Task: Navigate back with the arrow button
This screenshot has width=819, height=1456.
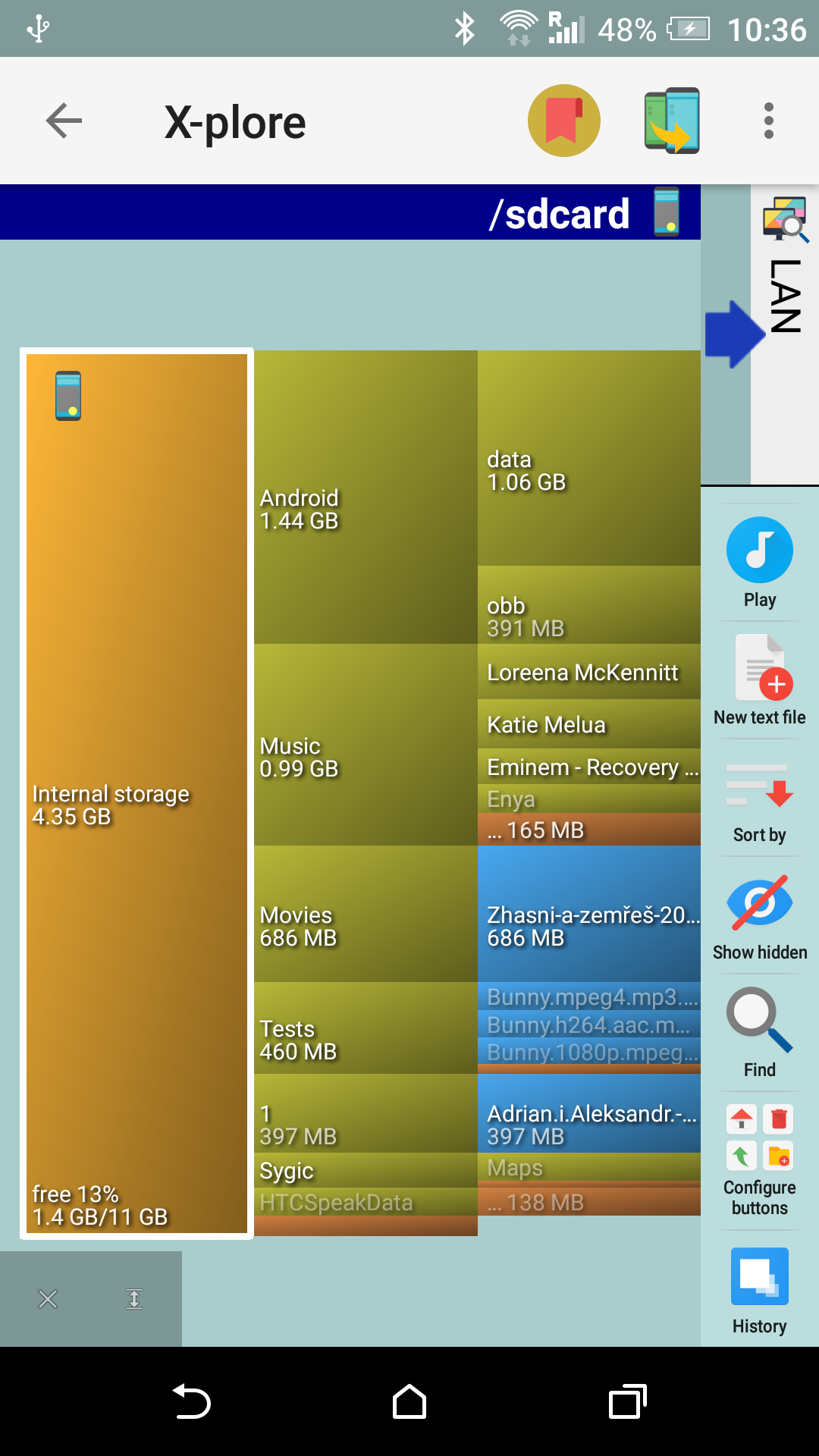Action: (64, 121)
